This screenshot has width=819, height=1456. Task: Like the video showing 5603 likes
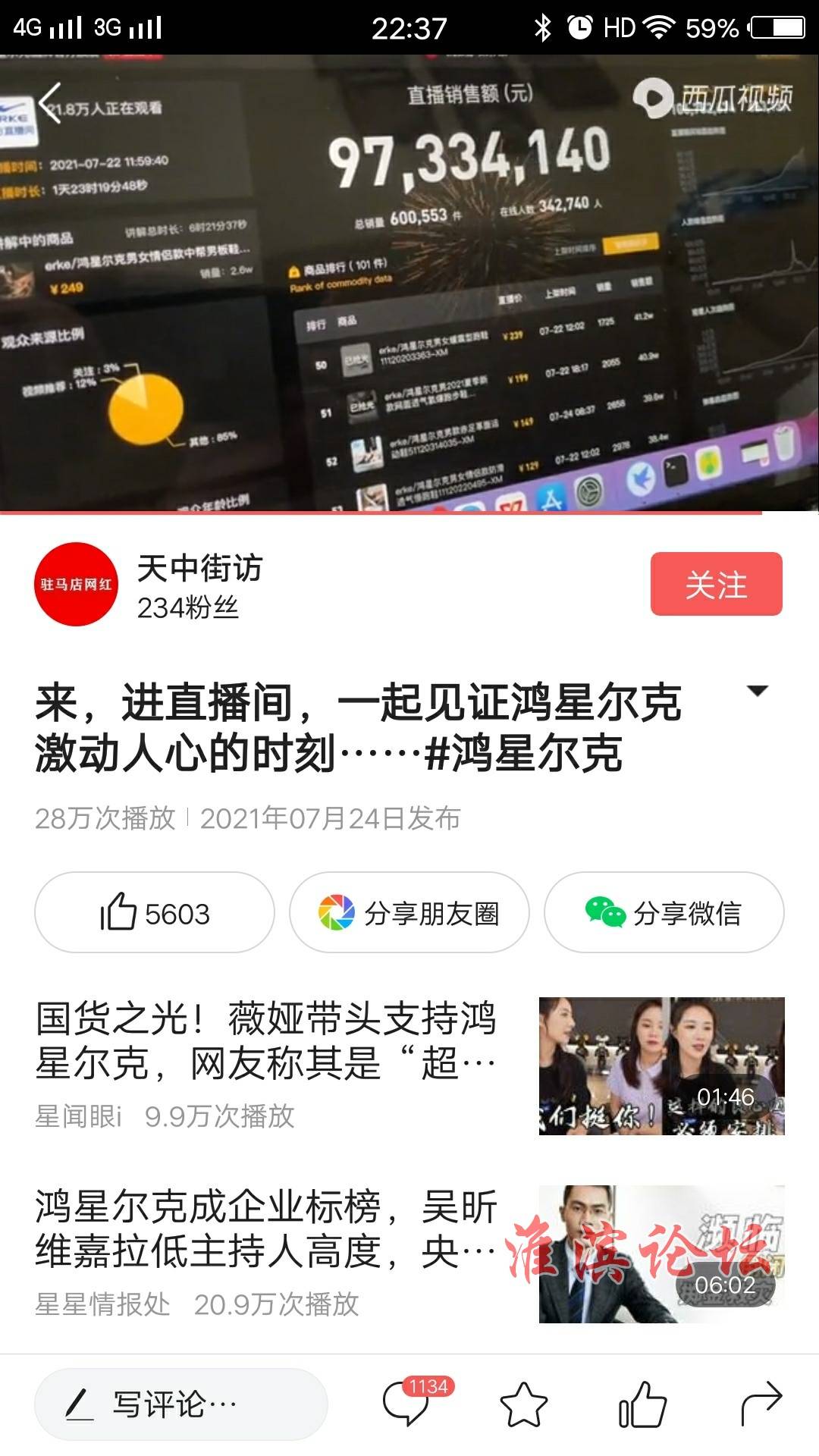tap(154, 912)
